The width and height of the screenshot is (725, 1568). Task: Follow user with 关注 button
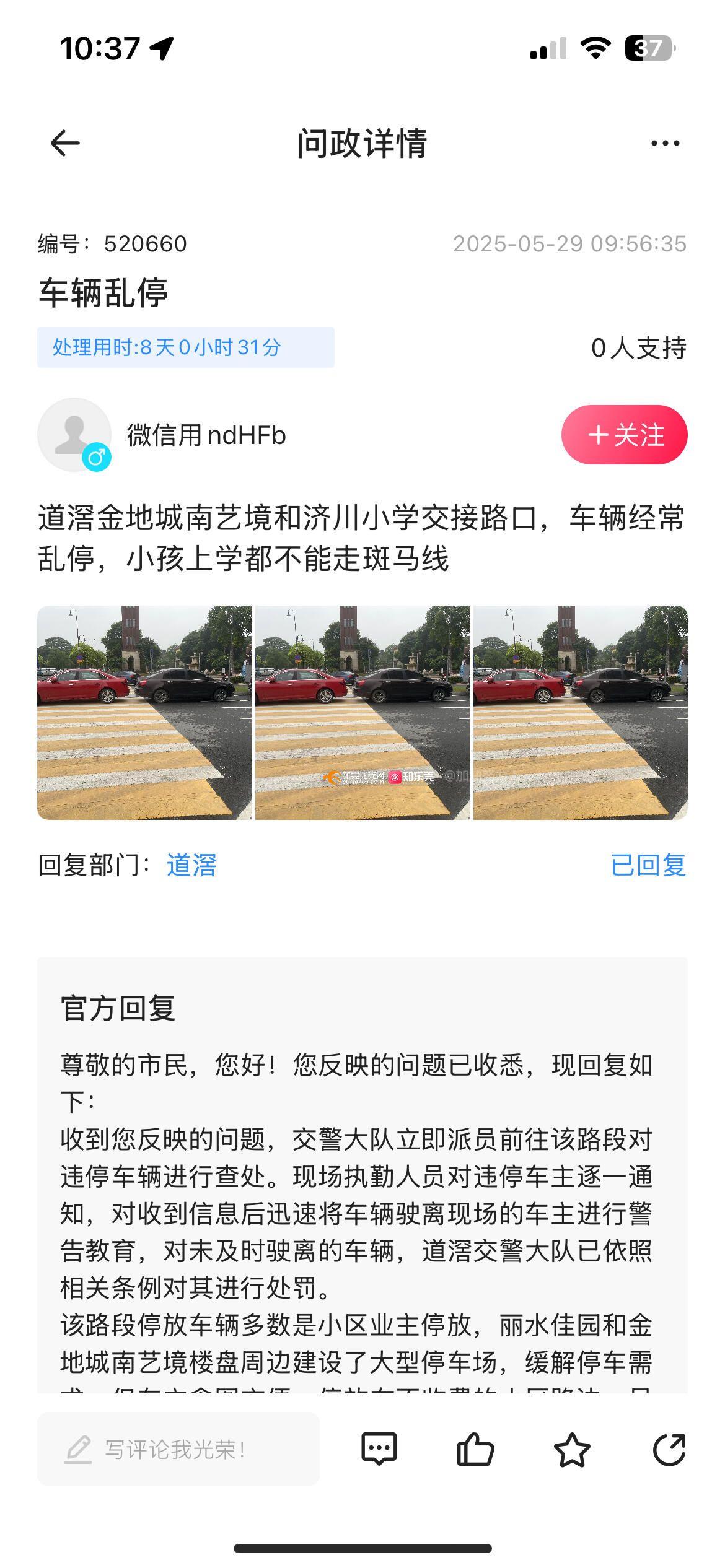point(624,435)
